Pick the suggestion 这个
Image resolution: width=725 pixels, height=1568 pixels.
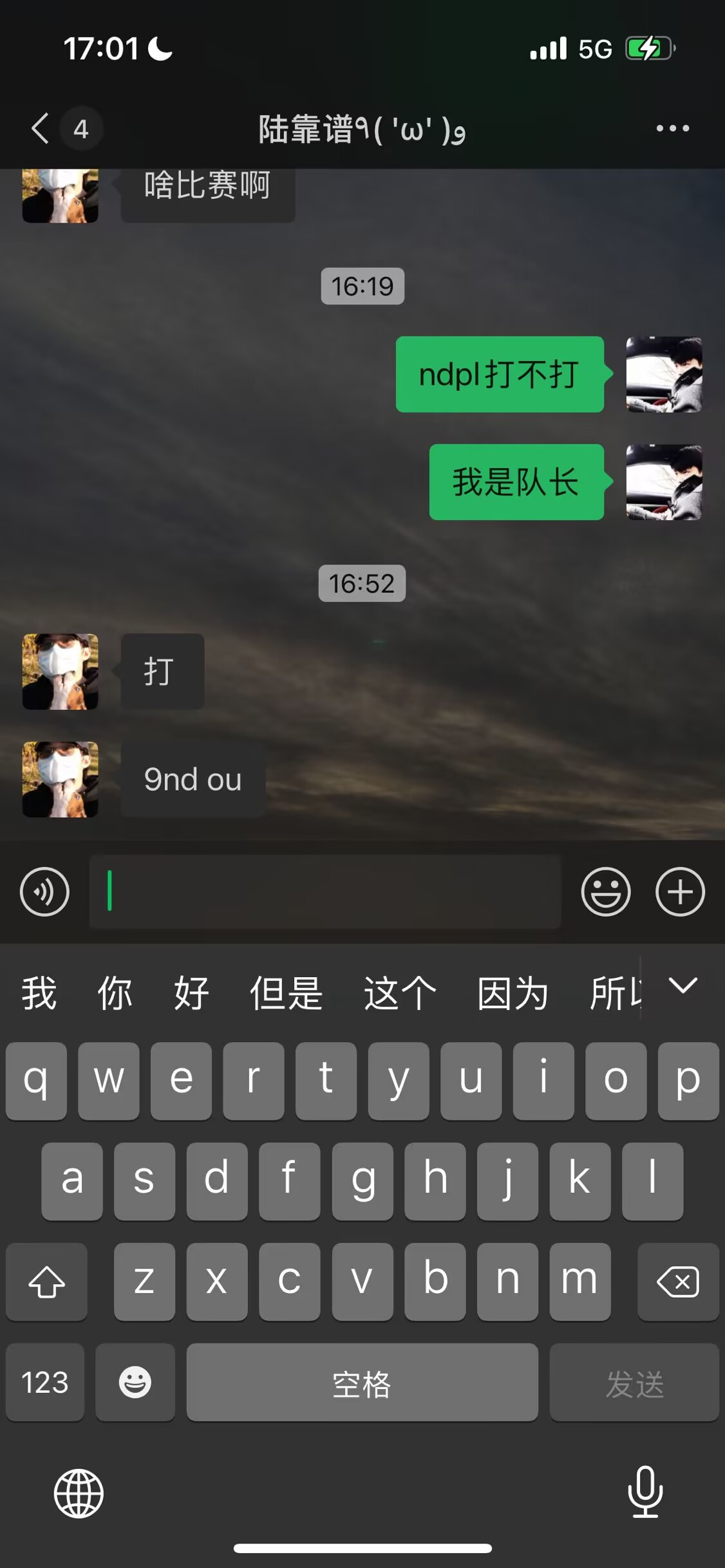click(400, 993)
